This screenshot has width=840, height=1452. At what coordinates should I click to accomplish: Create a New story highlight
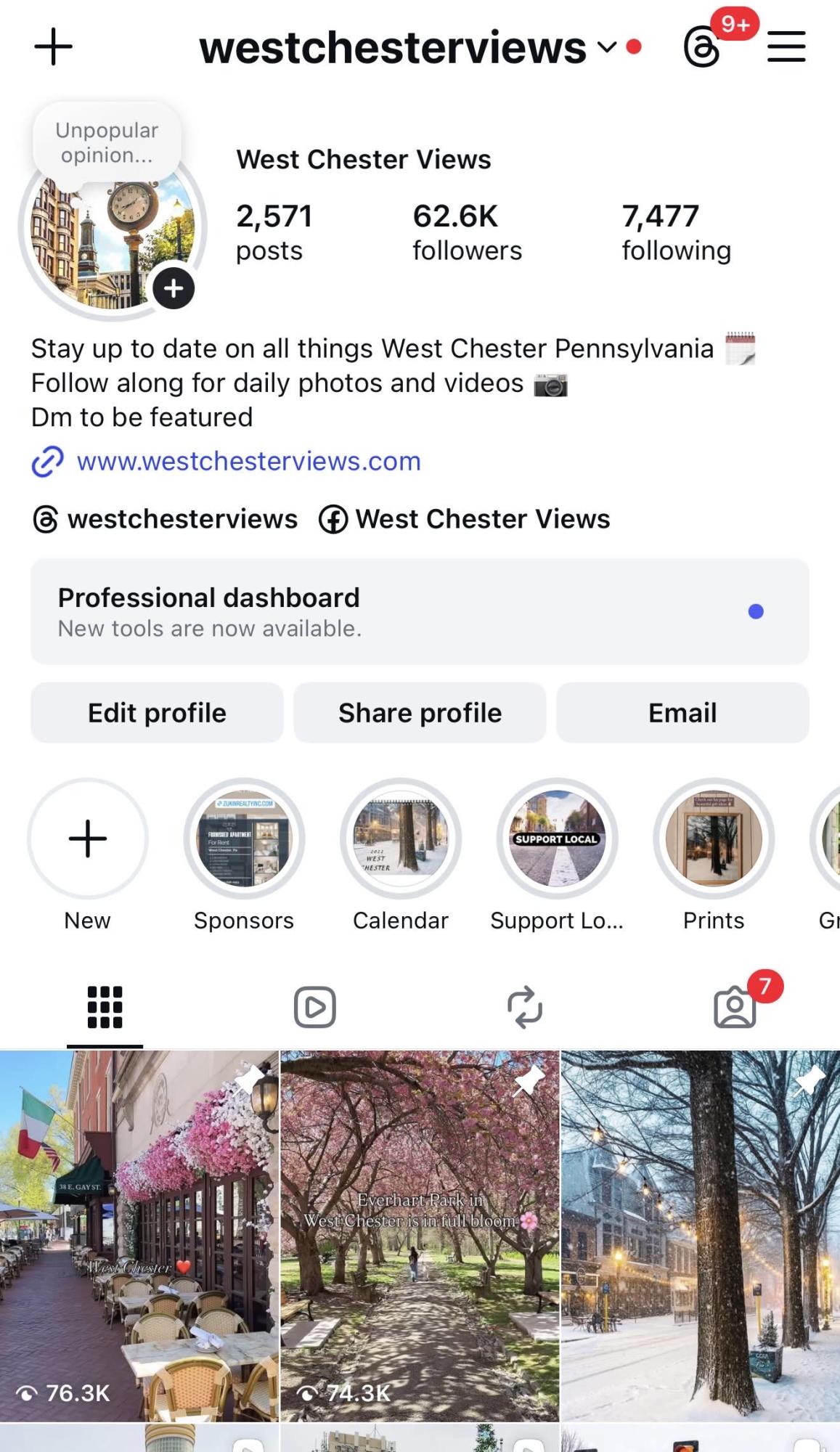[x=88, y=839]
